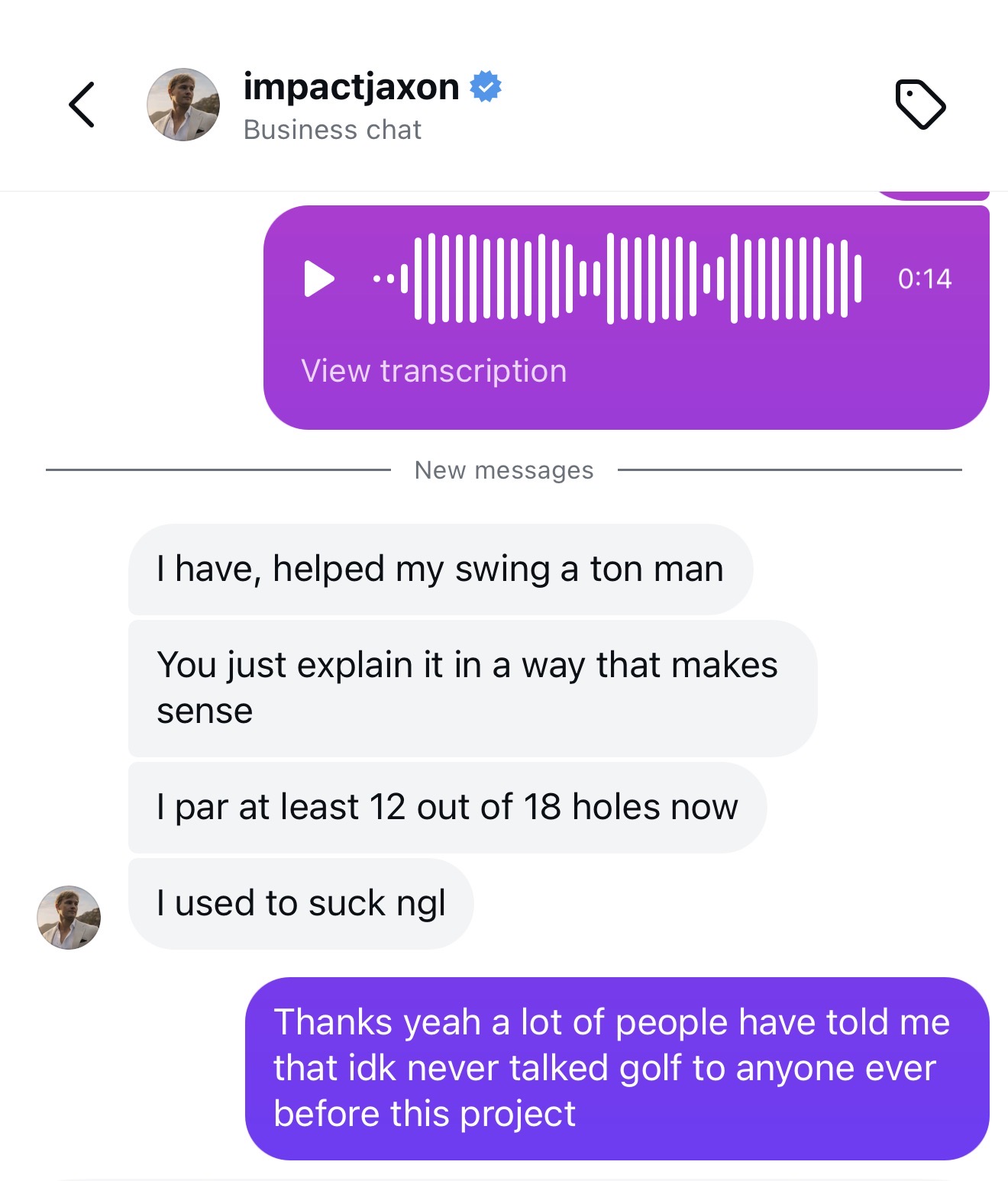View transcription of the voice message

click(434, 371)
